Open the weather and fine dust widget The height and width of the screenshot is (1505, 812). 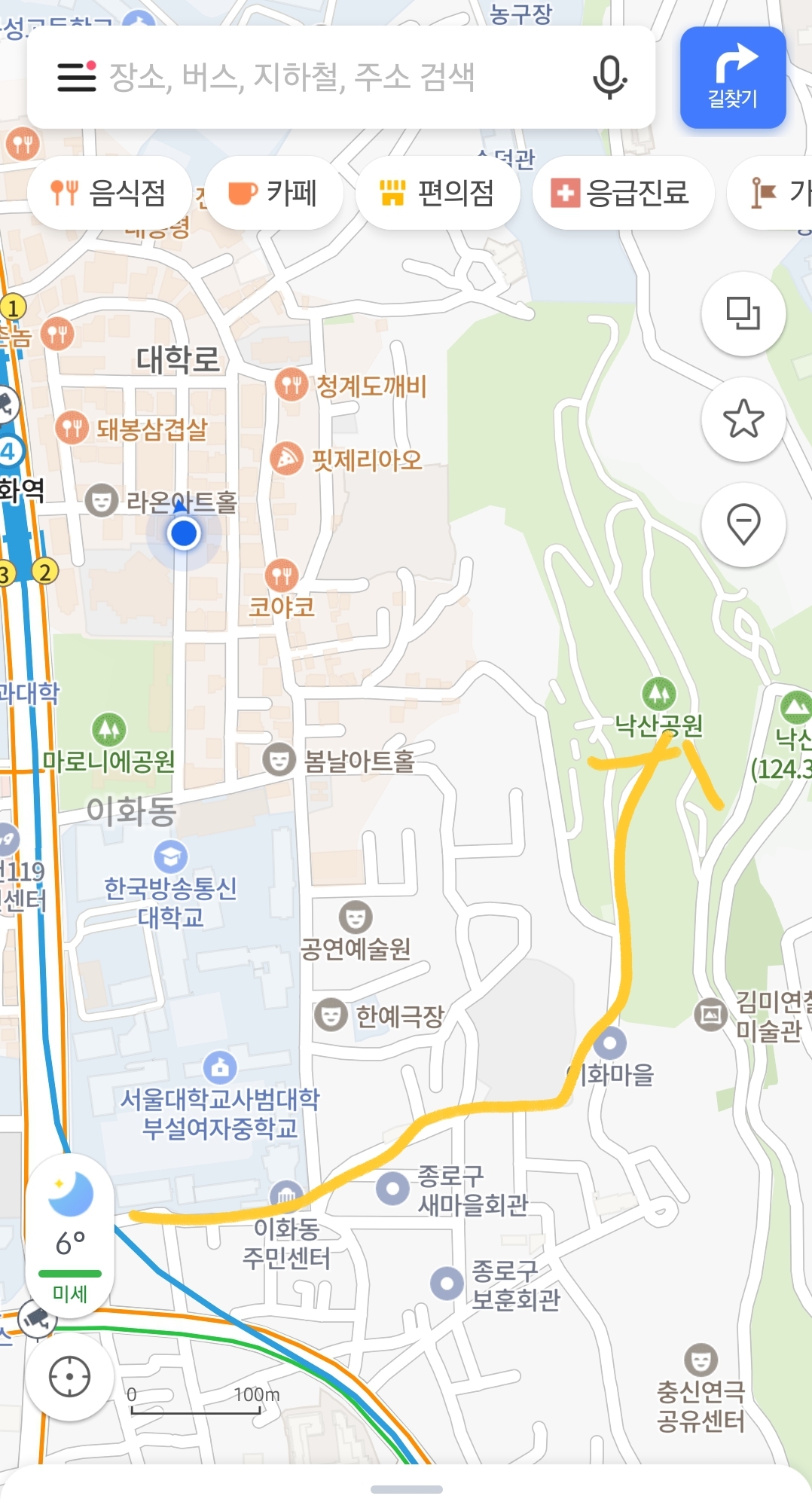coord(70,1235)
